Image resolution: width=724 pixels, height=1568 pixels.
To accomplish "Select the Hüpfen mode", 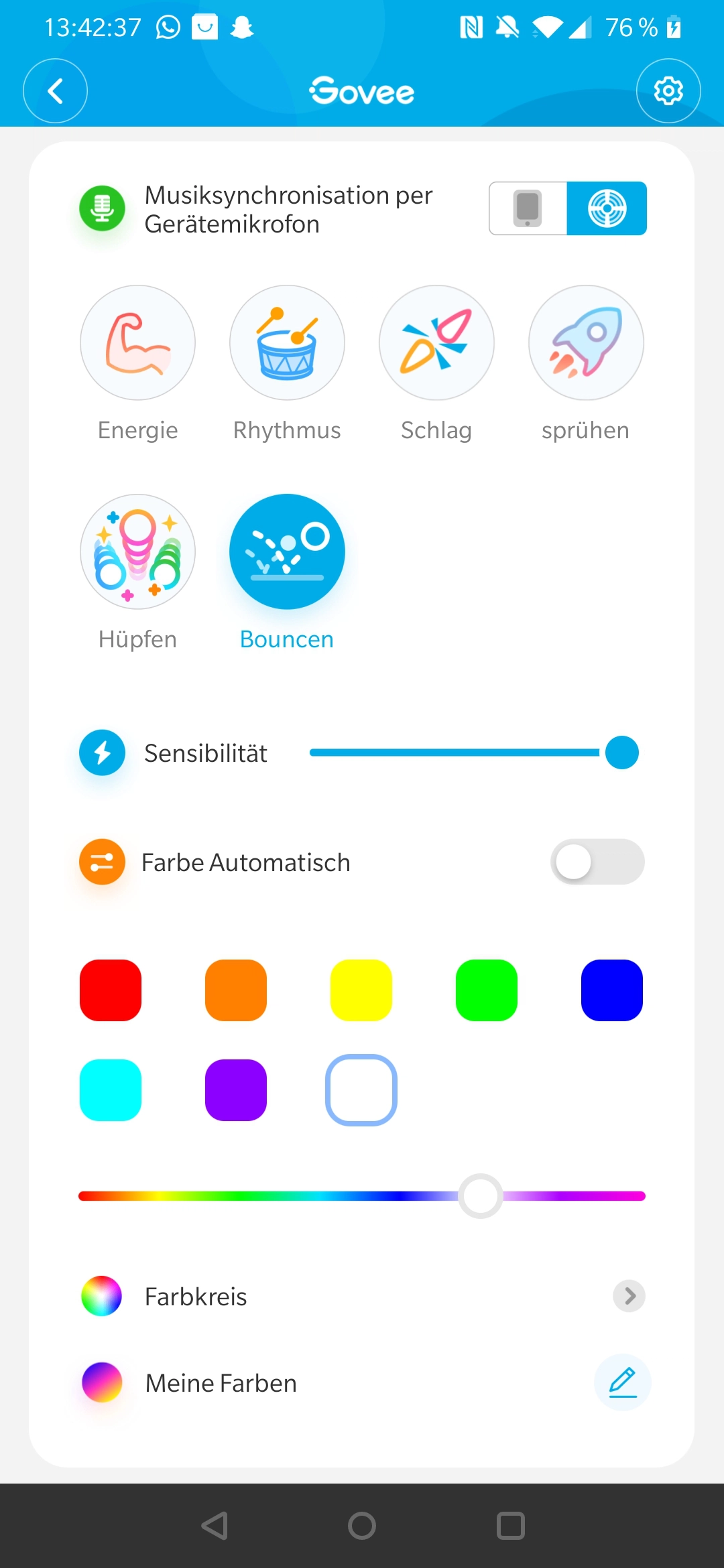I will tap(137, 551).
